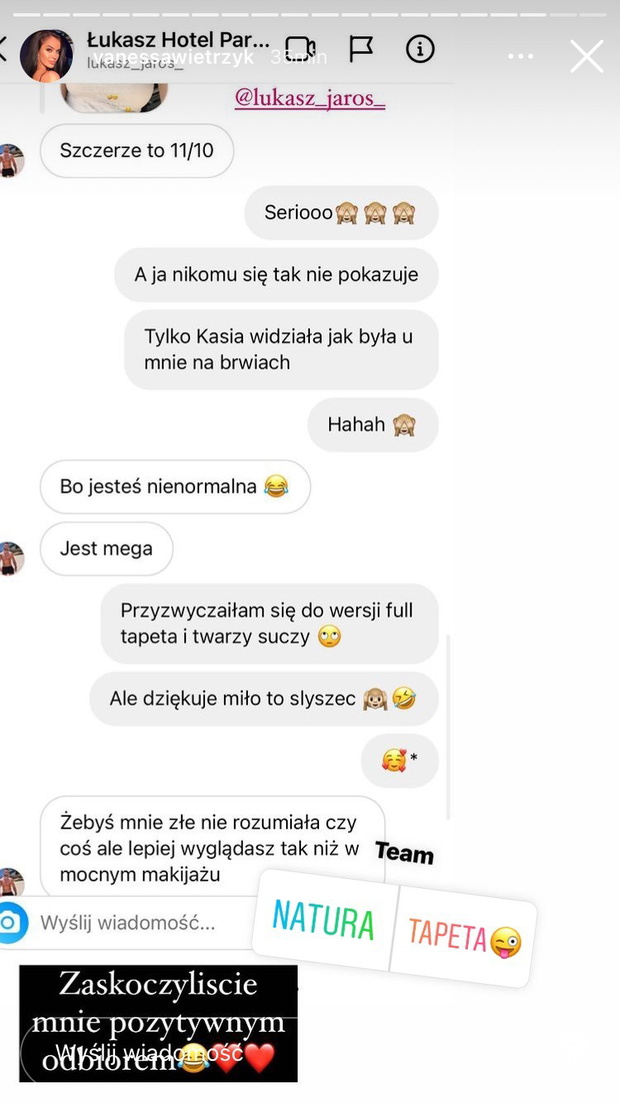
Task: Vote TAPETA in the Team poll
Action: (x=465, y=936)
